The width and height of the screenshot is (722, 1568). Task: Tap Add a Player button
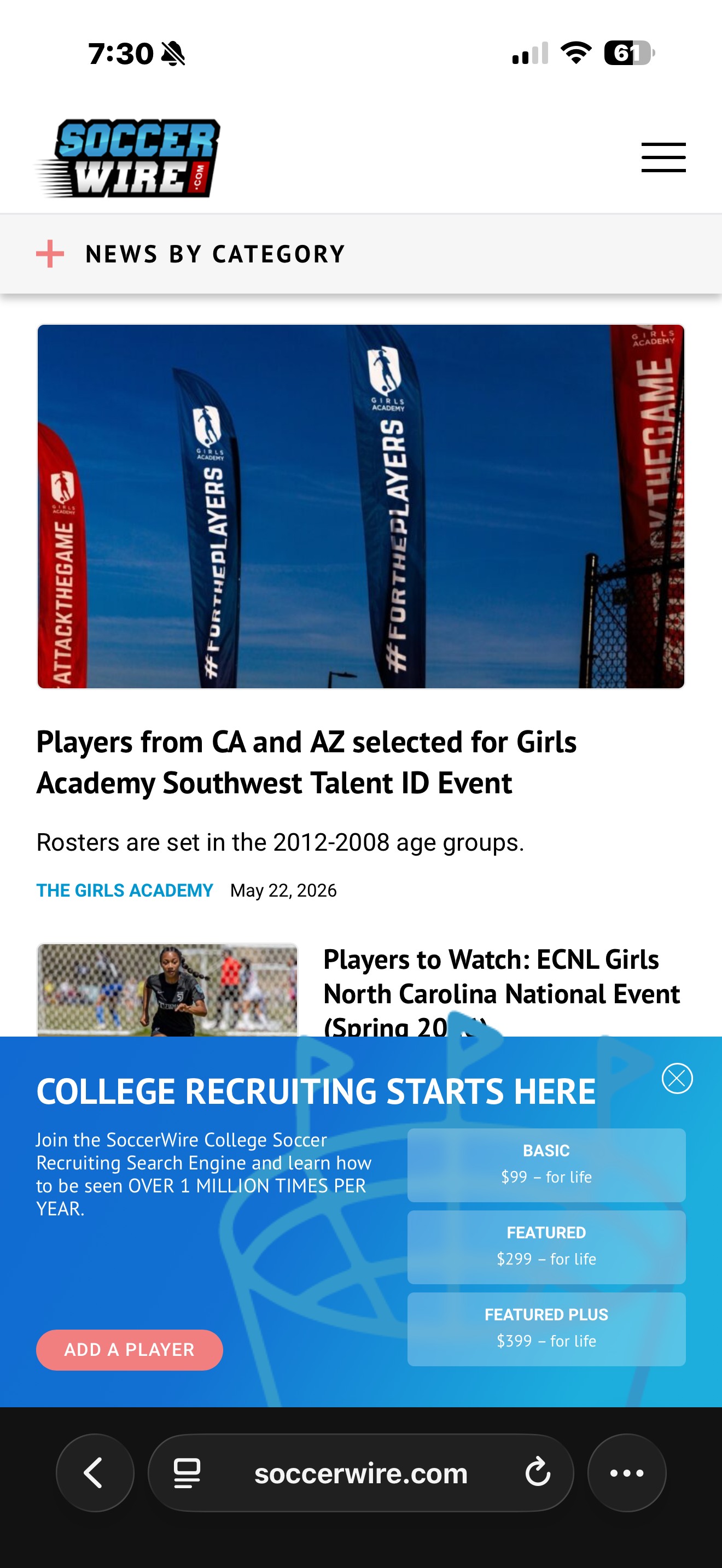click(130, 1350)
